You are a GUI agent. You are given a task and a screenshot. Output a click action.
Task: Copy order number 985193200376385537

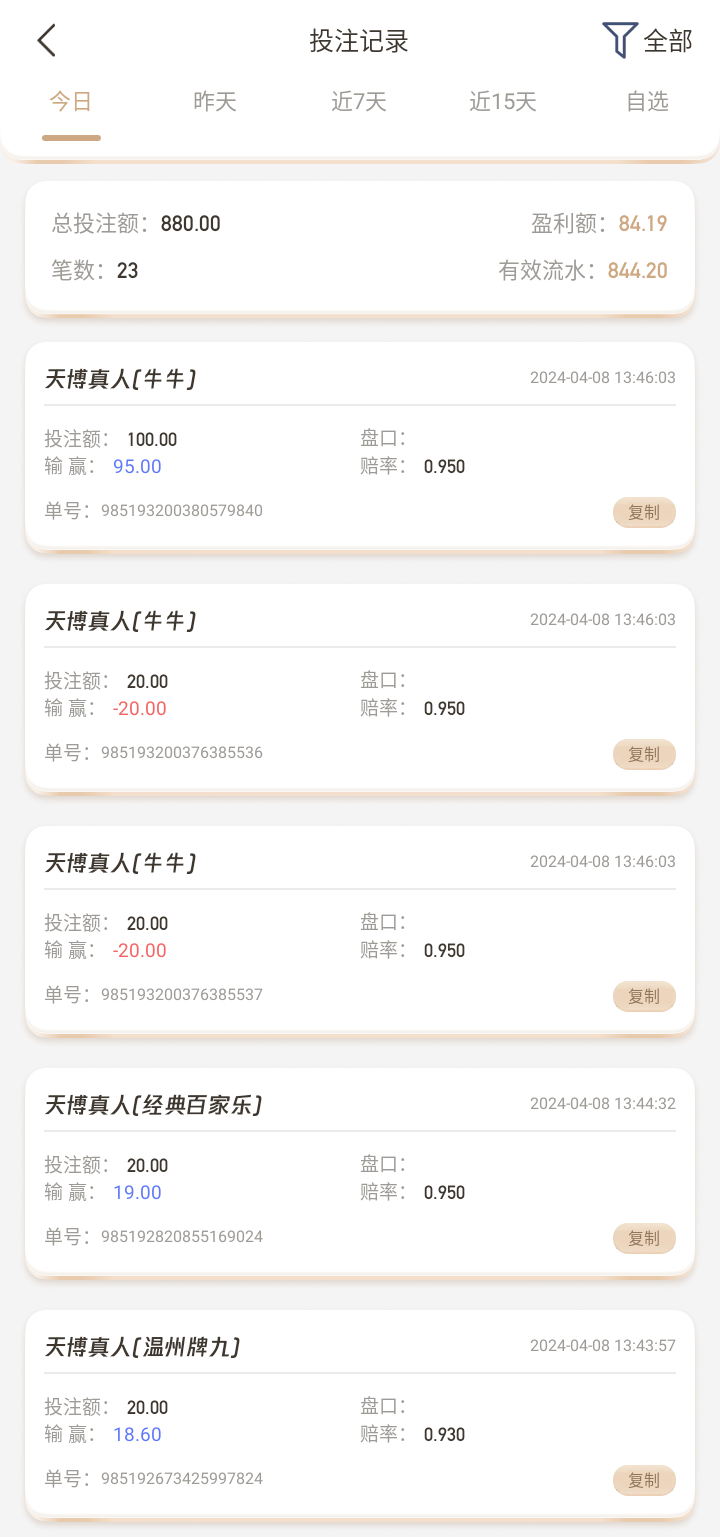click(644, 997)
